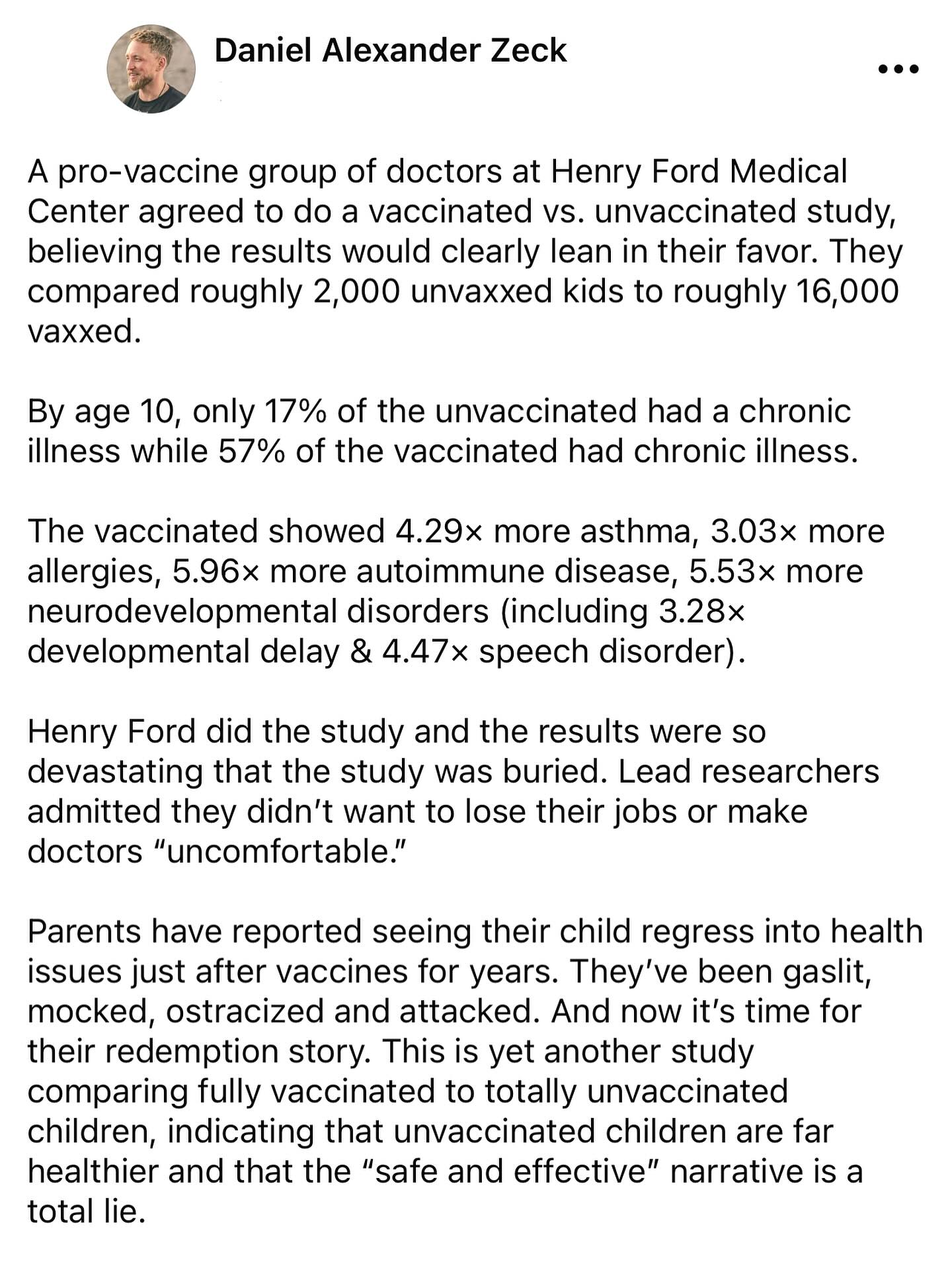This screenshot has height=1270, width=952.
Task: Click the empty margin beside the avatar
Action: (53, 68)
